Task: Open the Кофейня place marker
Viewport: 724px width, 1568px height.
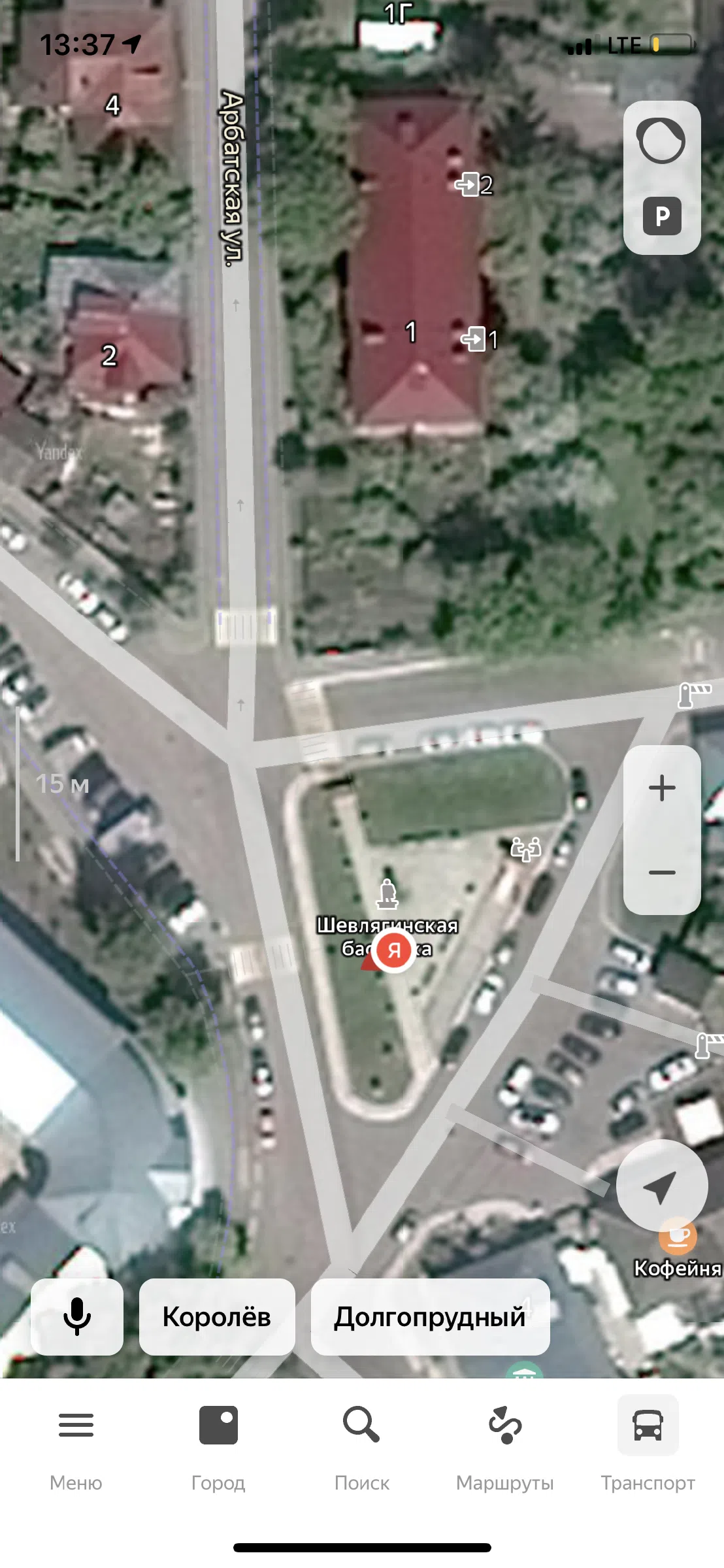Action: coord(678,1248)
